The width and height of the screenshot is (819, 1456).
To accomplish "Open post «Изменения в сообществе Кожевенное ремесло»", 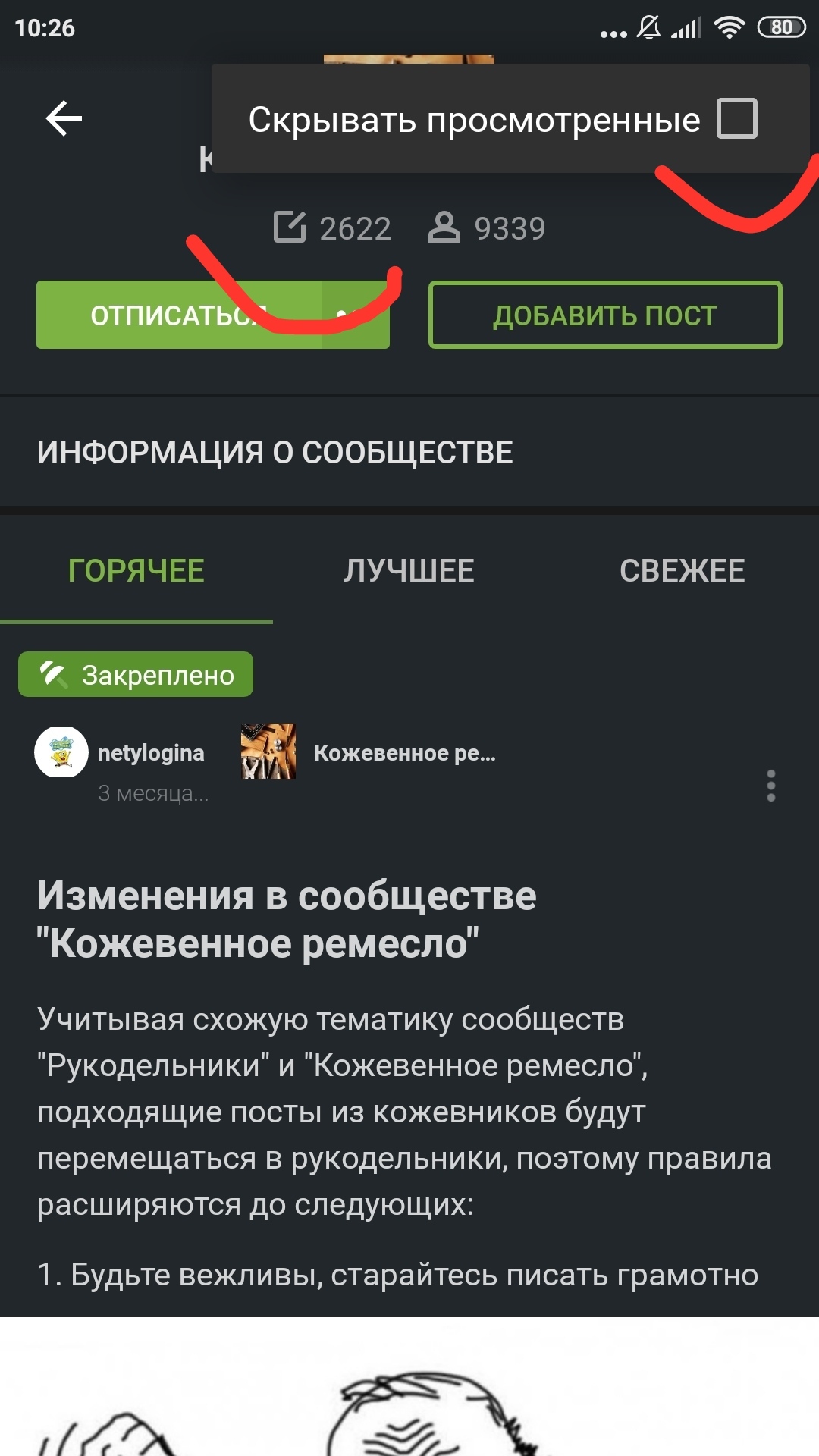I will click(x=287, y=919).
